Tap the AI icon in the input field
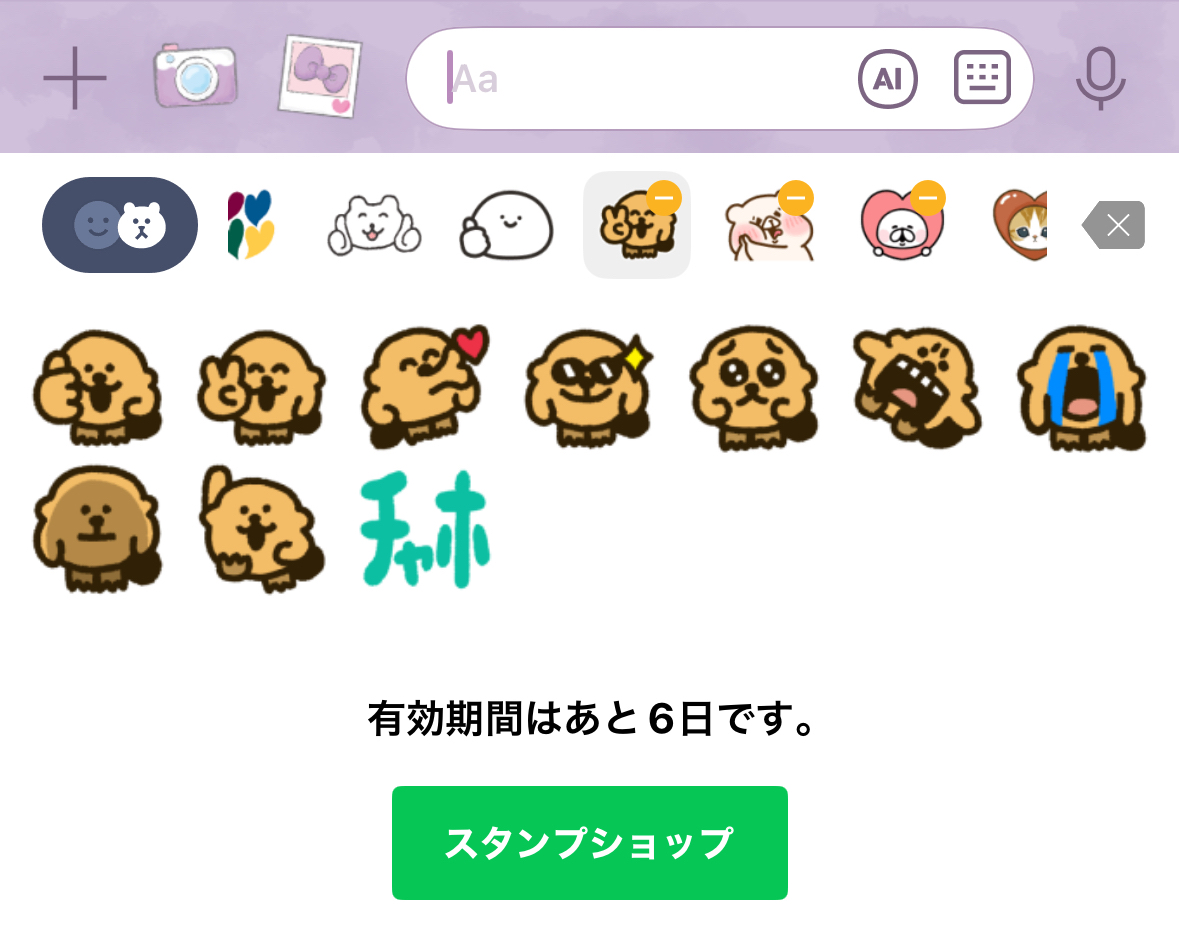The height and width of the screenshot is (941, 1179). coord(887,78)
